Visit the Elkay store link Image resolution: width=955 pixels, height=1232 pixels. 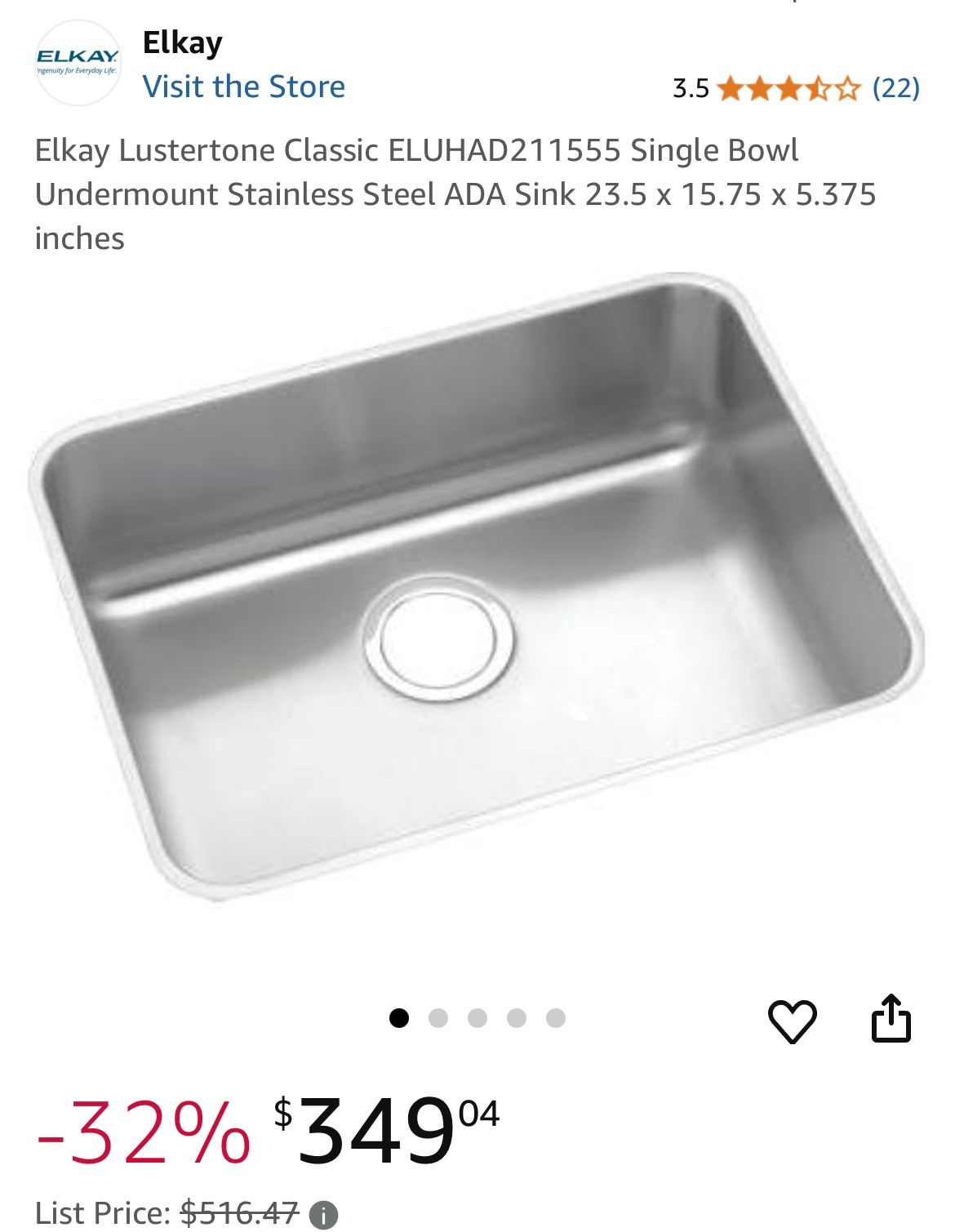pos(243,87)
